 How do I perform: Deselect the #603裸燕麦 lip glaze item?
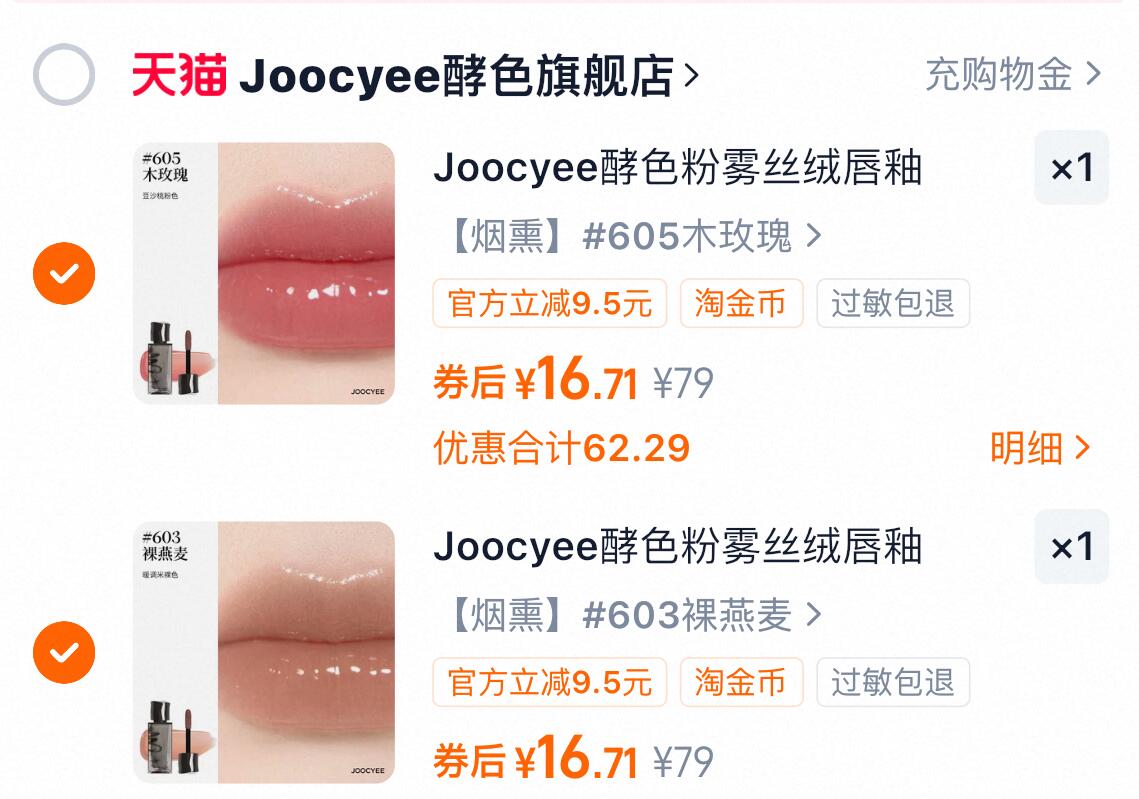pos(64,652)
